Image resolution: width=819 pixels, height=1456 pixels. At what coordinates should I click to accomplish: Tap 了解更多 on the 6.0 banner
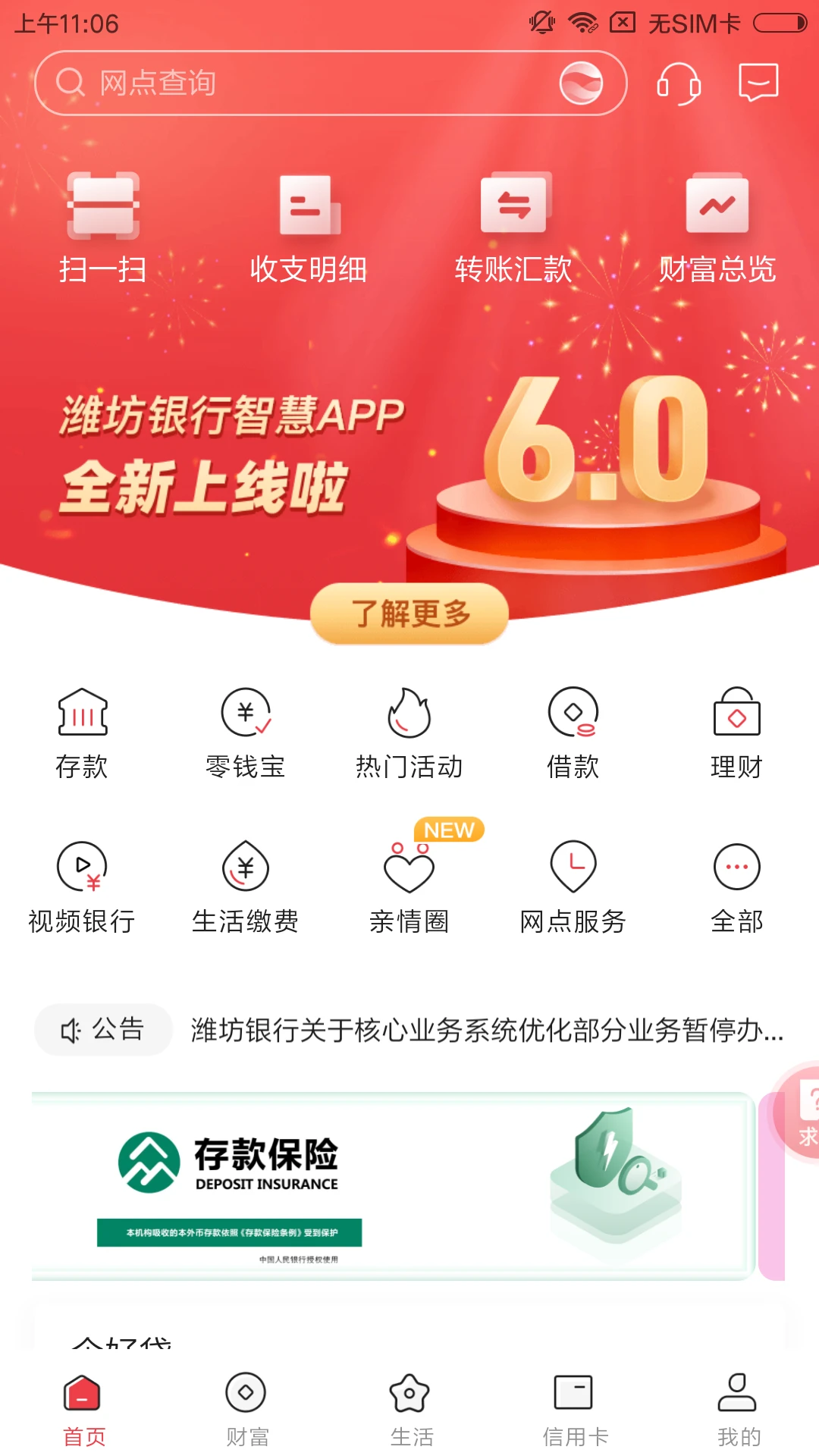(409, 614)
